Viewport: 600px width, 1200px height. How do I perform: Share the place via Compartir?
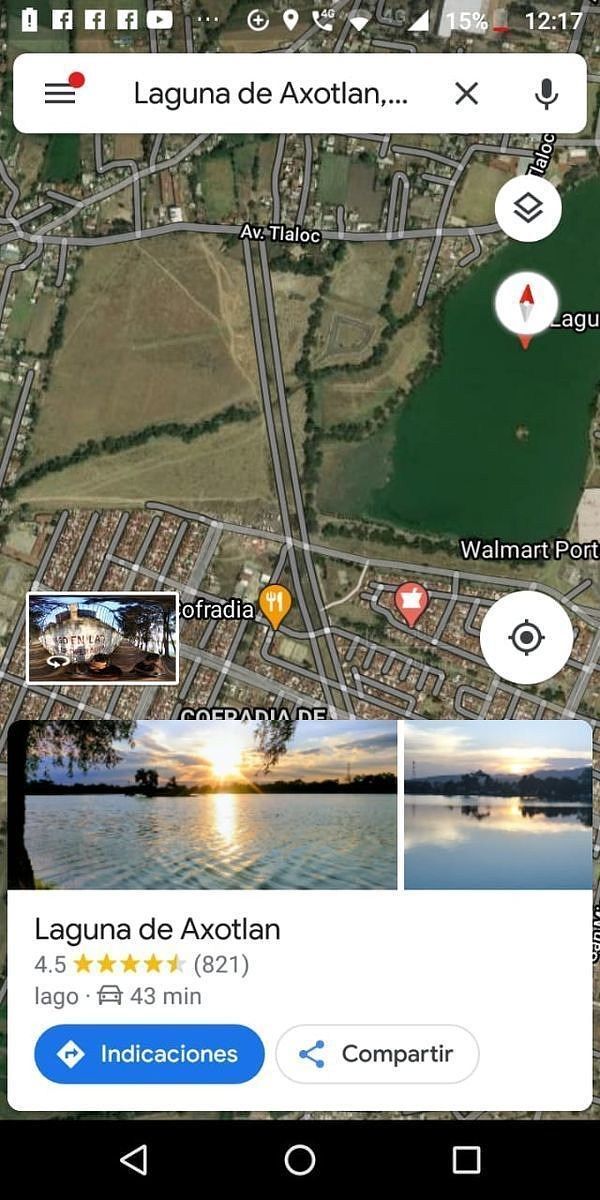[x=378, y=1054]
